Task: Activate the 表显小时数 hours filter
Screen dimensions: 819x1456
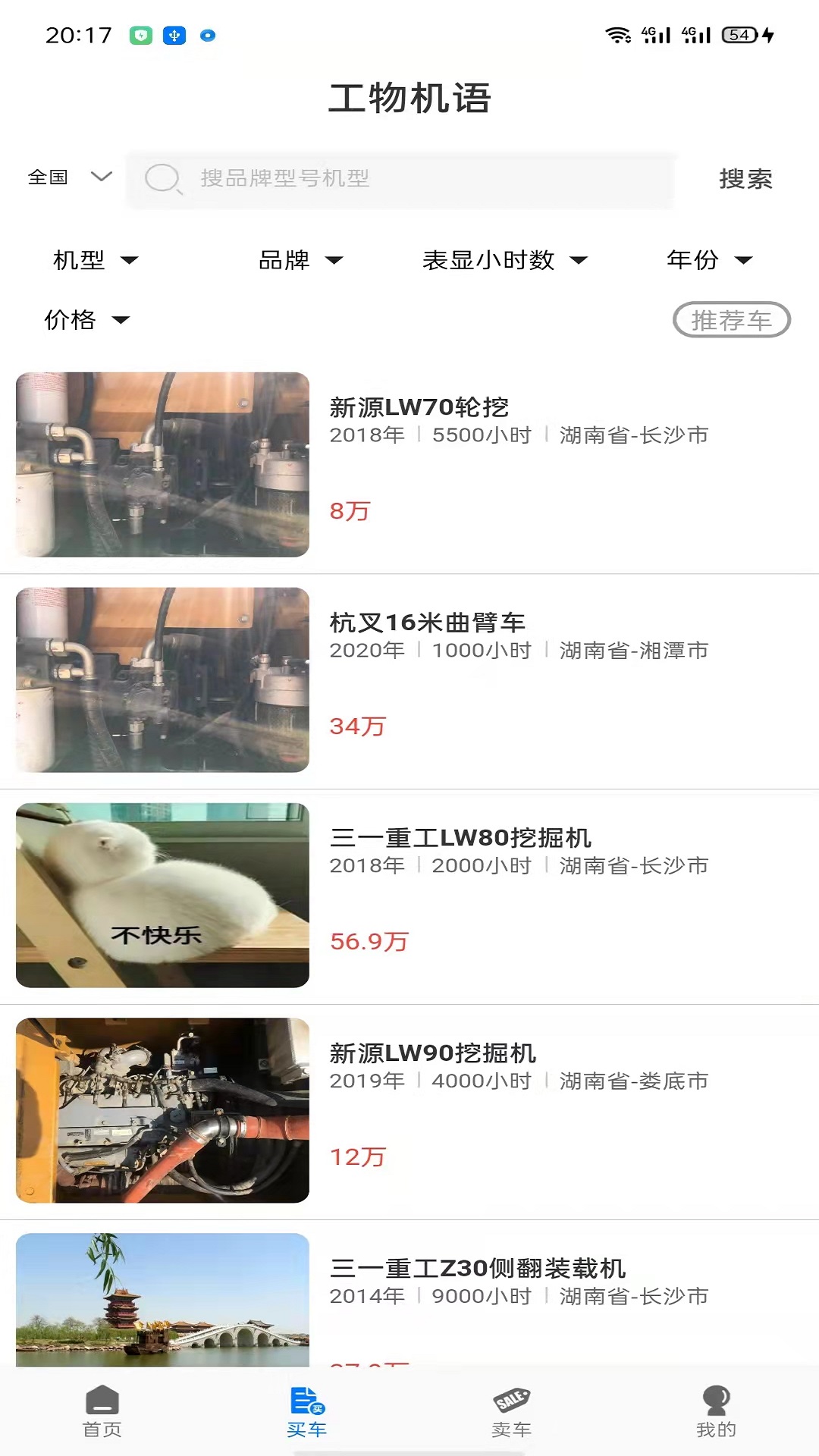Action: [502, 260]
